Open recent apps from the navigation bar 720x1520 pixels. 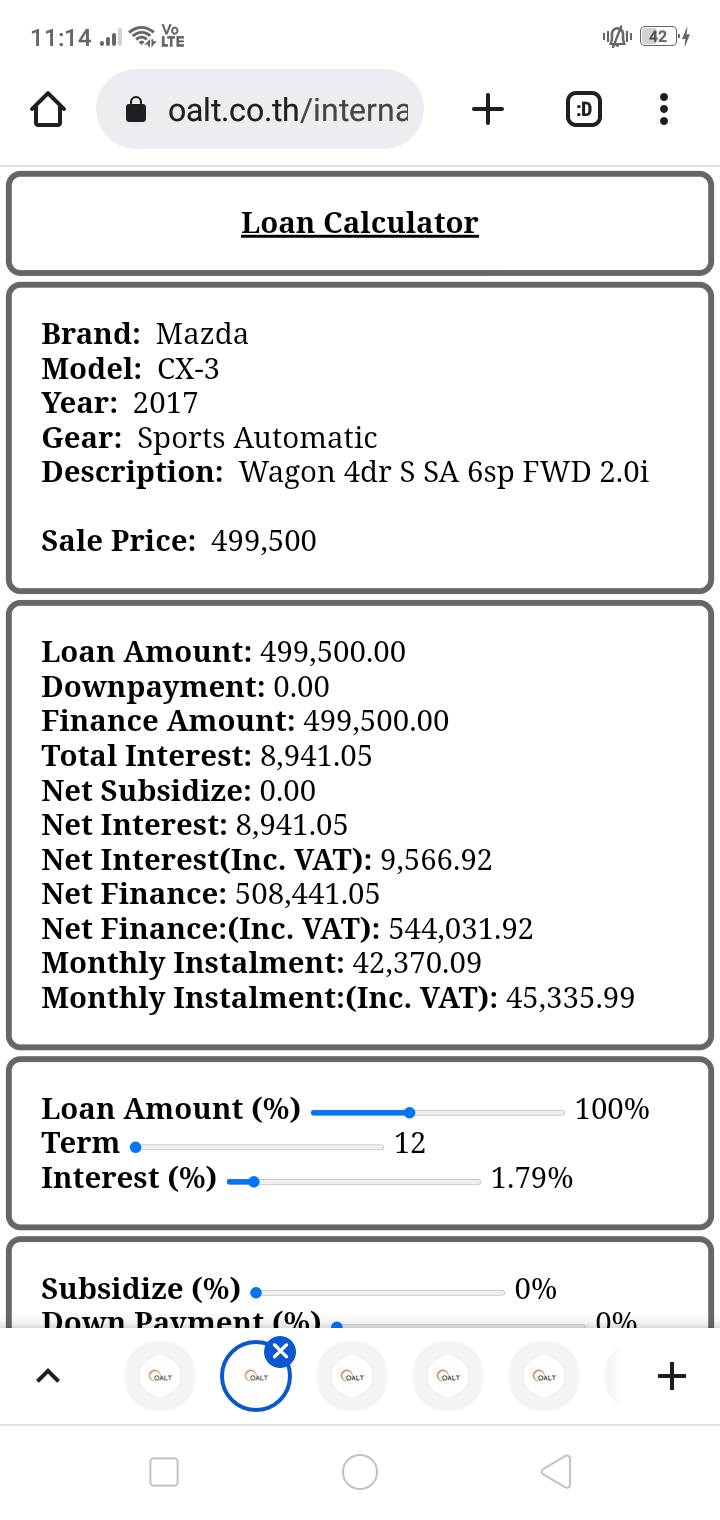point(164,1471)
